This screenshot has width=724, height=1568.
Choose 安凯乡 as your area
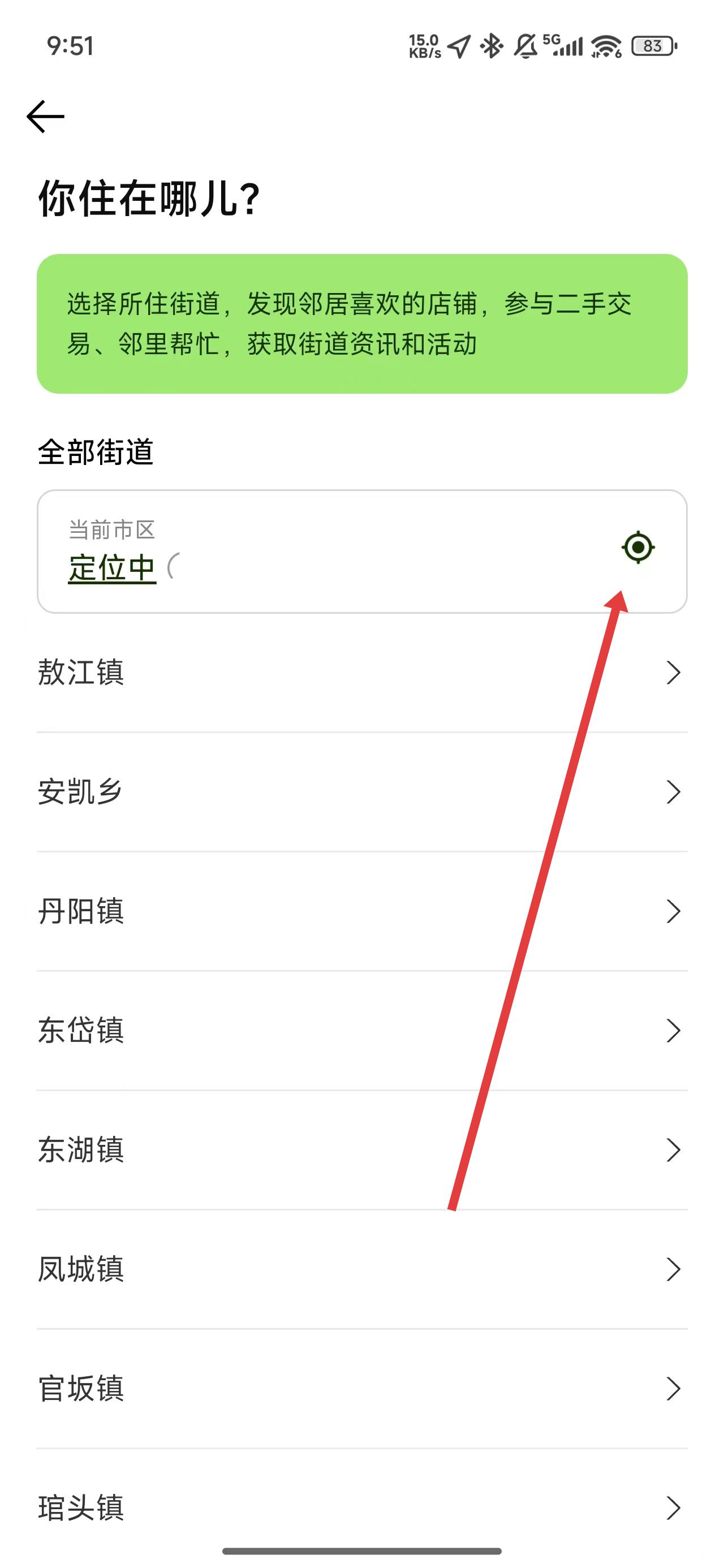click(x=361, y=792)
